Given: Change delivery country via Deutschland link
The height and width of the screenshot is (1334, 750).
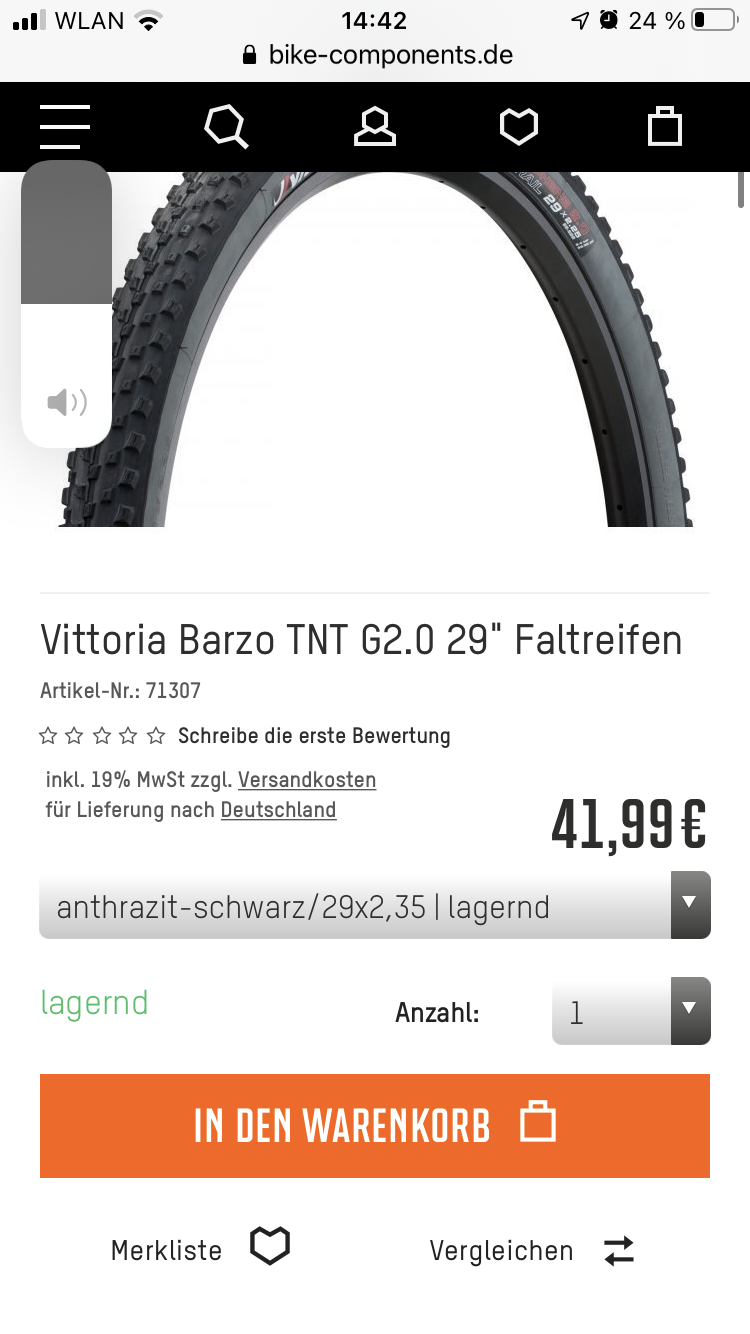Looking at the screenshot, I should click(278, 810).
